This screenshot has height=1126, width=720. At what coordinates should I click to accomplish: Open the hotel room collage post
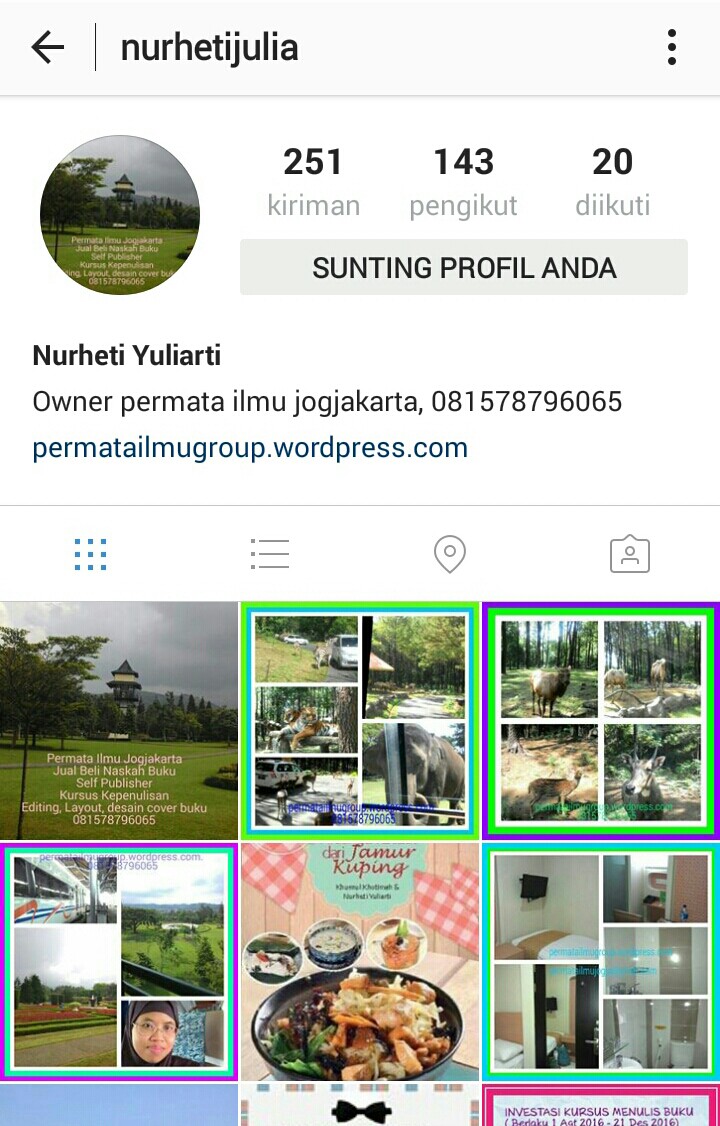pos(601,962)
